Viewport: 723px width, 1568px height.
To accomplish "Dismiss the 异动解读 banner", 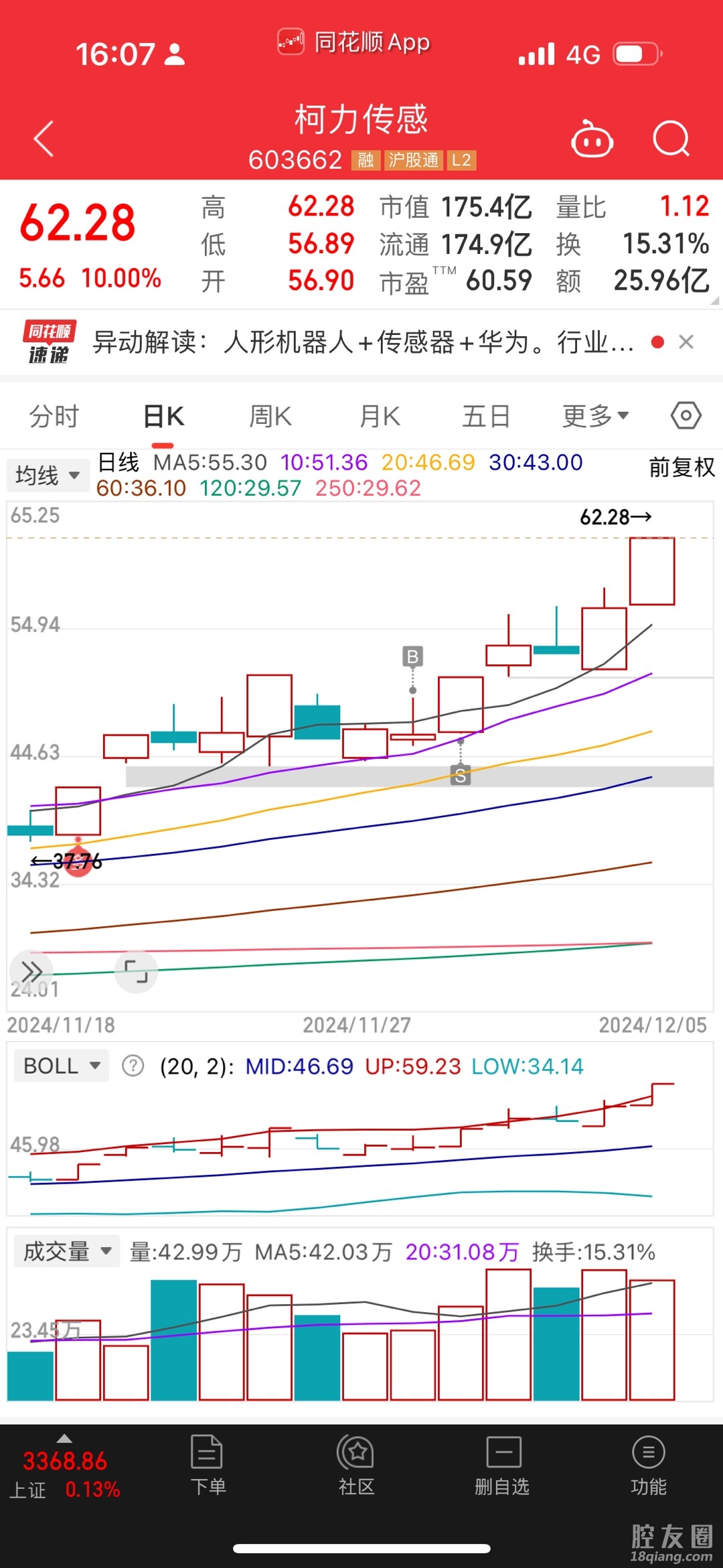I will (x=686, y=342).
